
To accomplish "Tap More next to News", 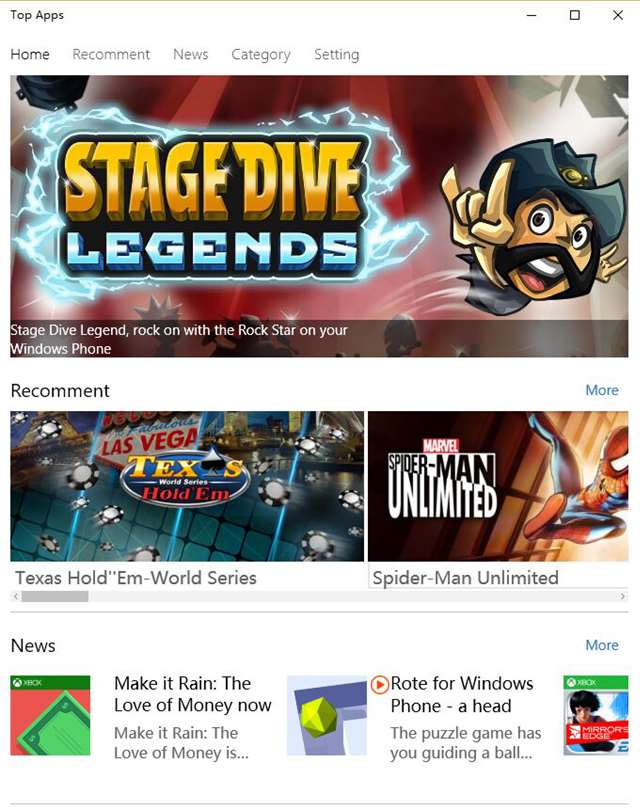I will point(601,645).
